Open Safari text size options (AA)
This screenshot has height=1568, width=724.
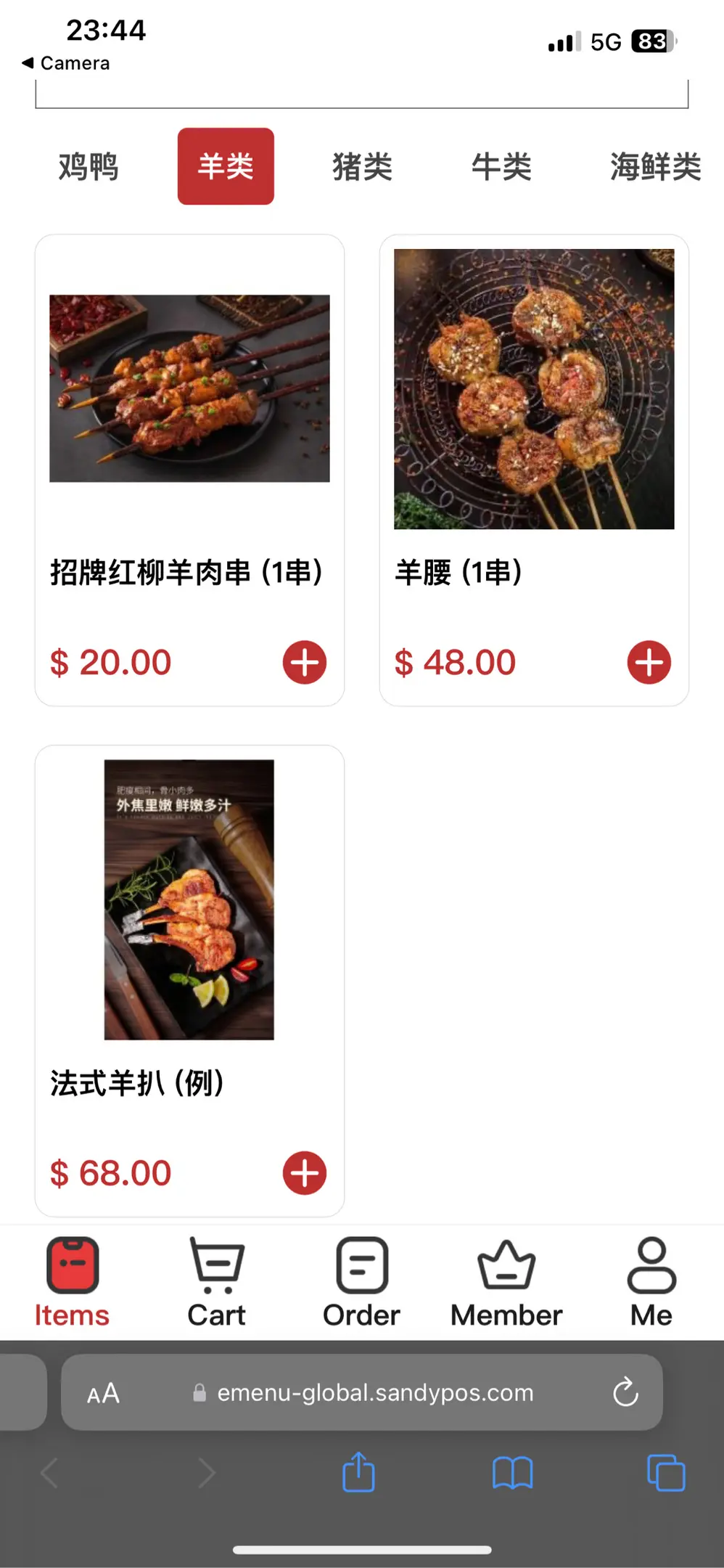[x=103, y=1393]
